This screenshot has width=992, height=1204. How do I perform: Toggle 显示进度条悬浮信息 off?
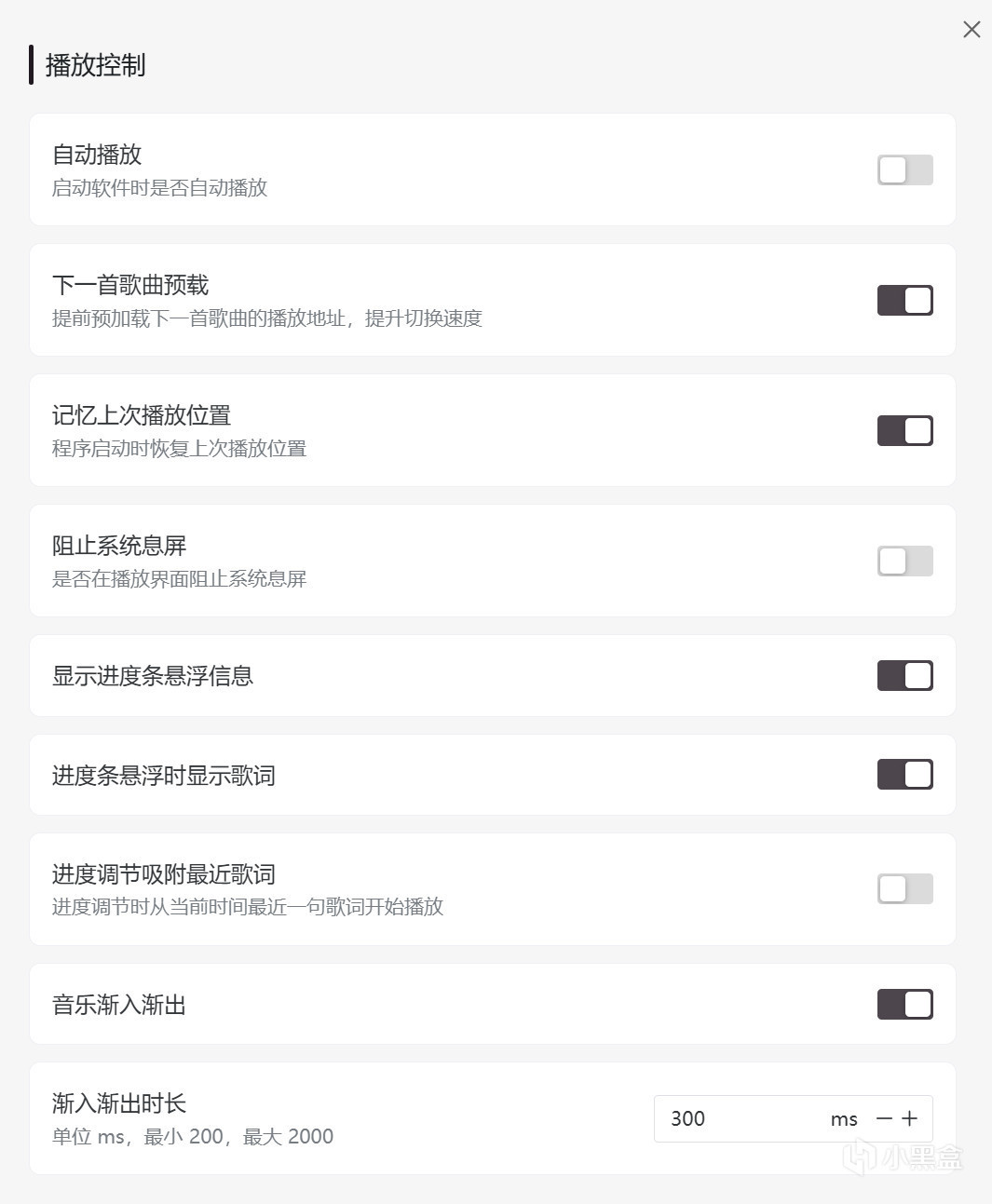point(904,676)
